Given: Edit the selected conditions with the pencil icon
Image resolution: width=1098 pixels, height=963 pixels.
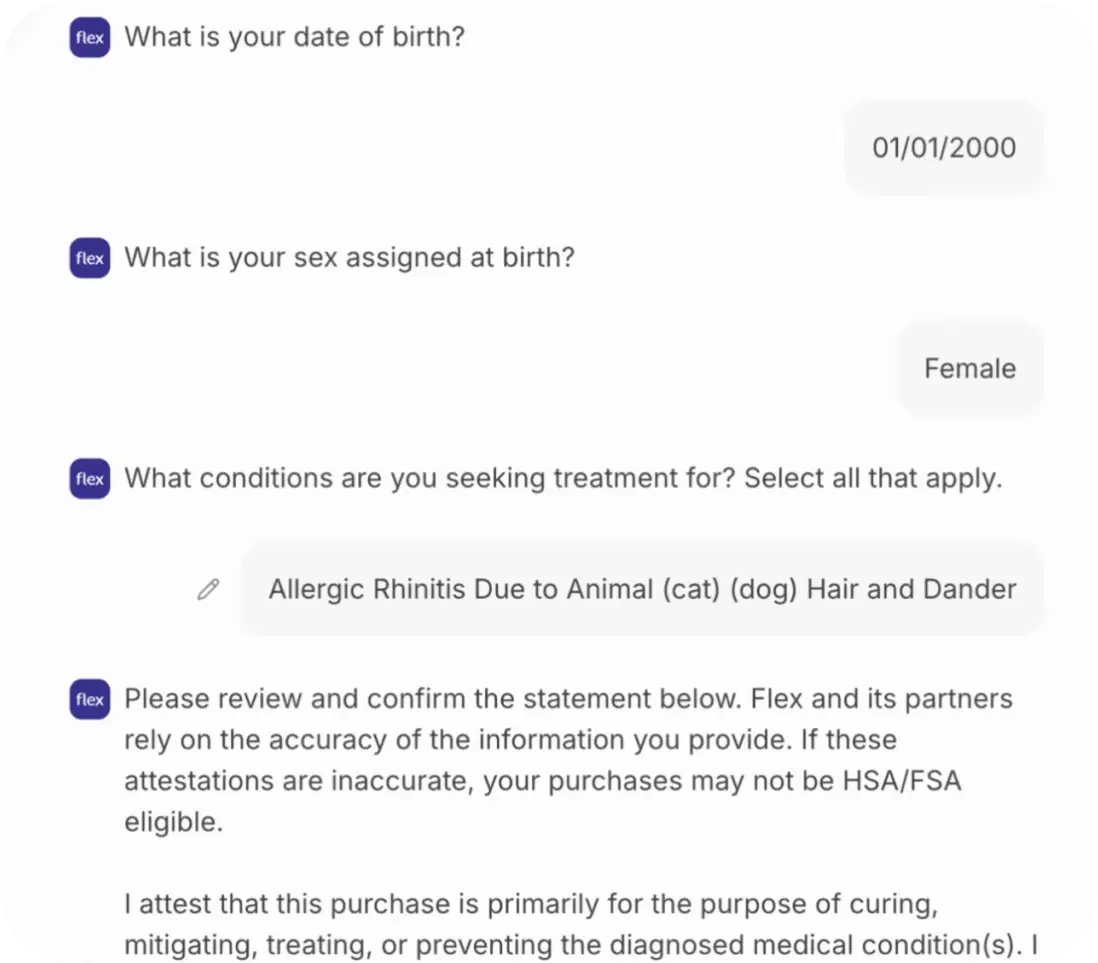Looking at the screenshot, I should point(208,589).
